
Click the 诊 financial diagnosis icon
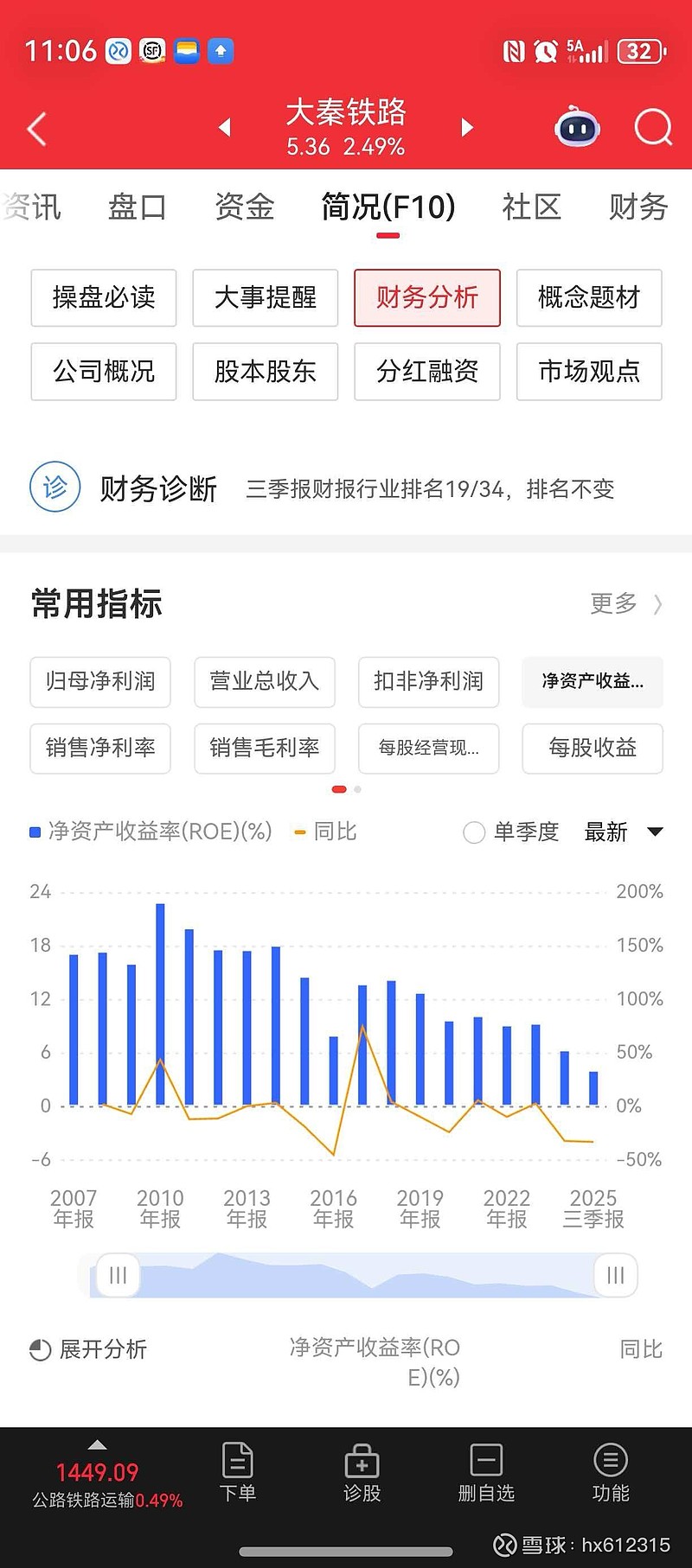[x=54, y=488]
